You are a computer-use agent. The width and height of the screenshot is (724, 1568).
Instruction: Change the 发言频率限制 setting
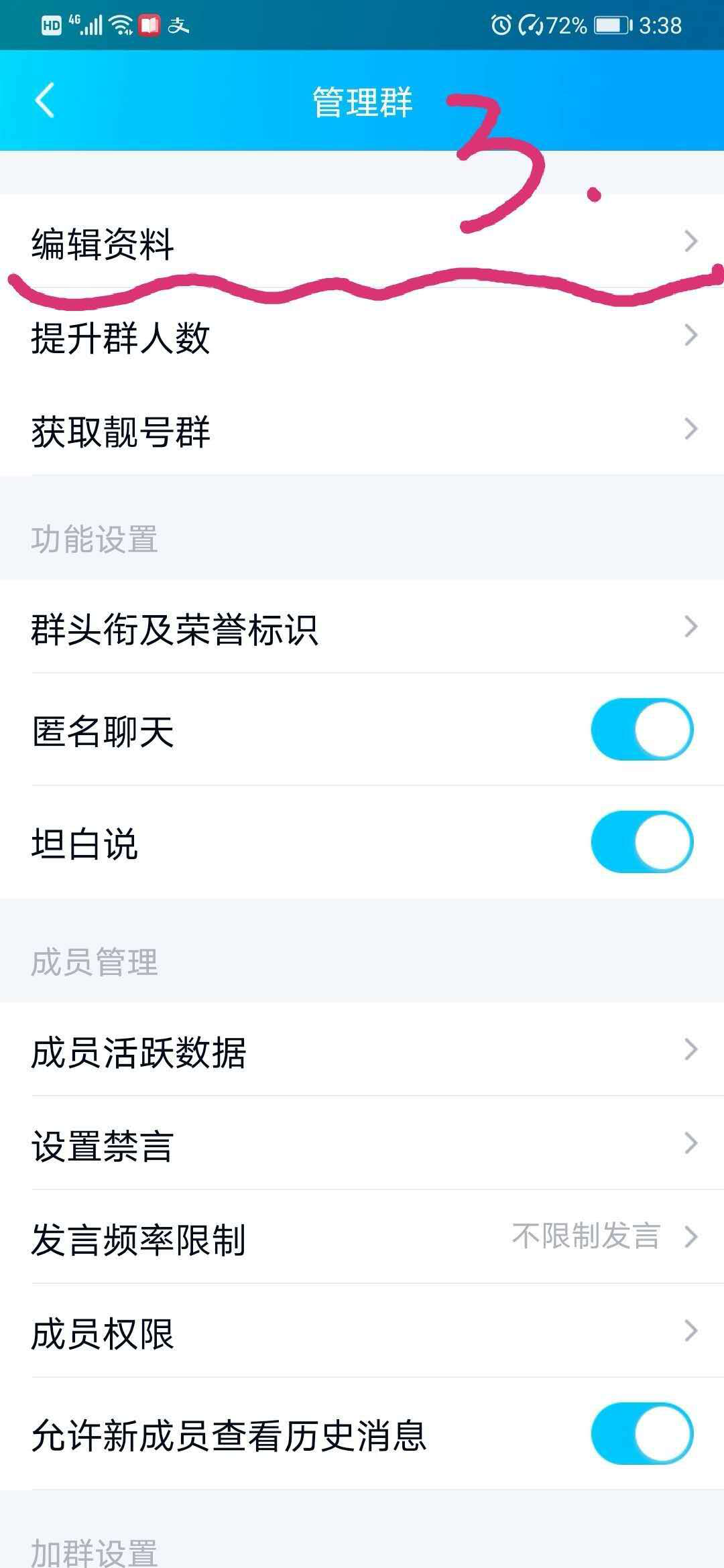click(x=362, y=1237)
